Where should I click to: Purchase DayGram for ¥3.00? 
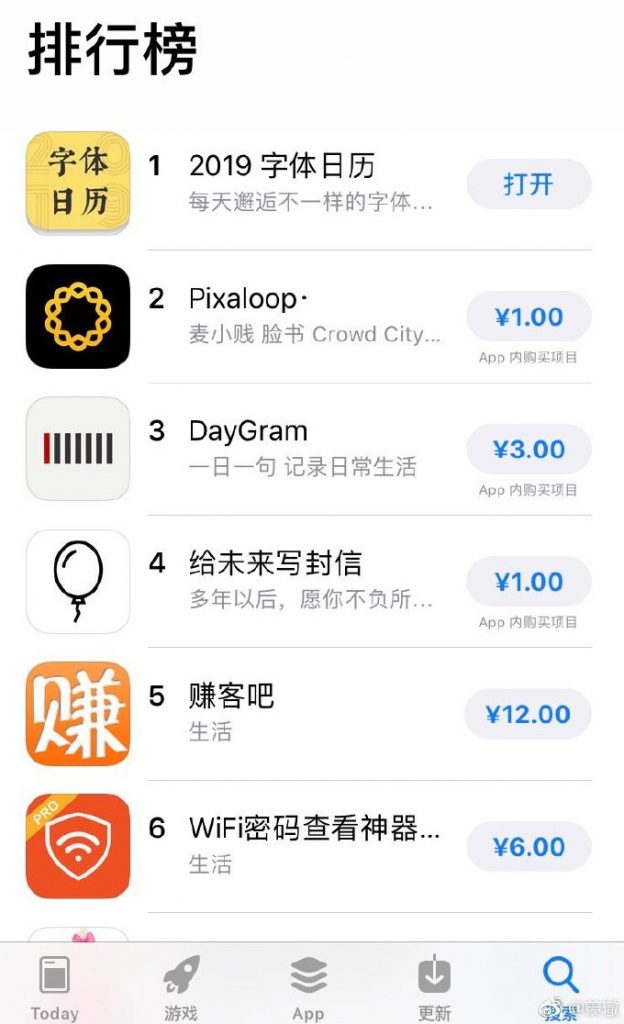(x=528, y=449)
